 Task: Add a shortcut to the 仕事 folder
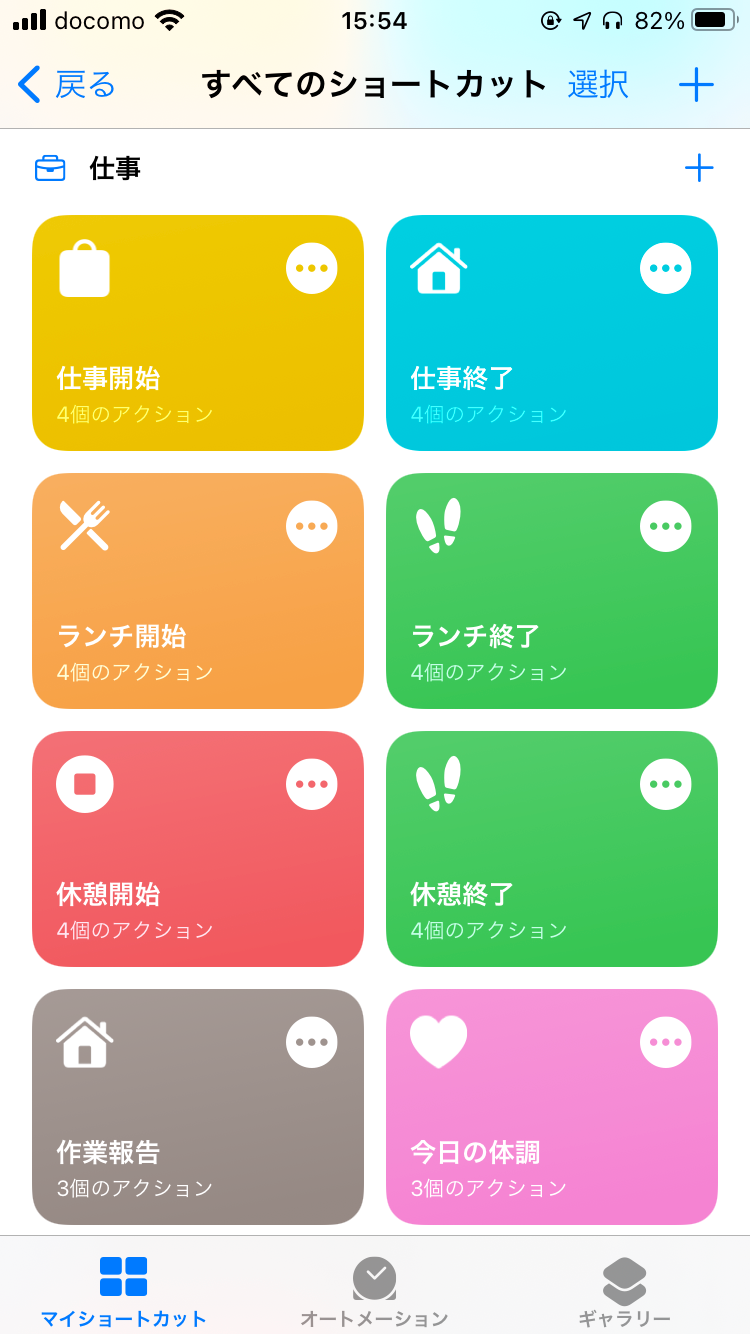pyautogui.click(x=699, y=168)
